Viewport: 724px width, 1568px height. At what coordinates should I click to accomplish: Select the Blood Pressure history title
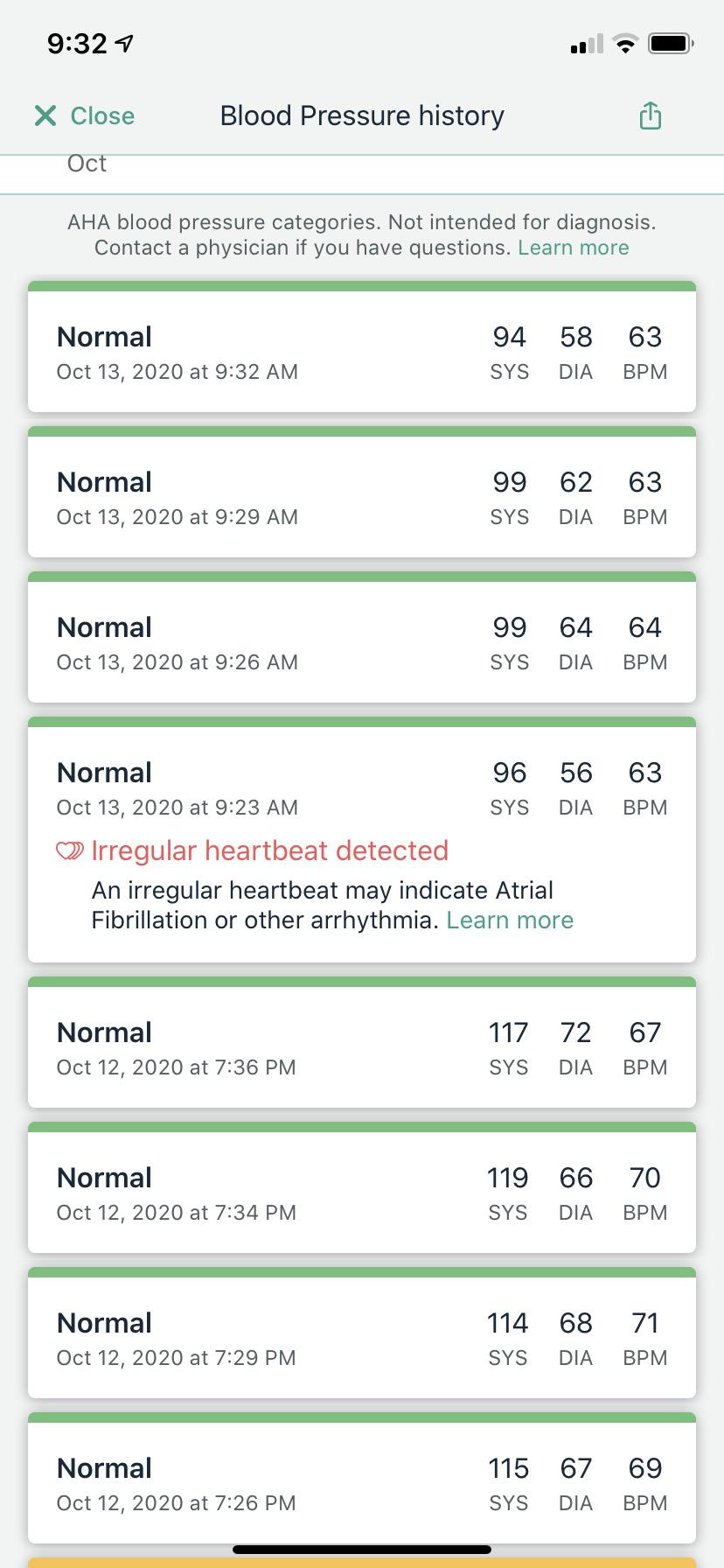pyautogui.click(x=362, y=115)
